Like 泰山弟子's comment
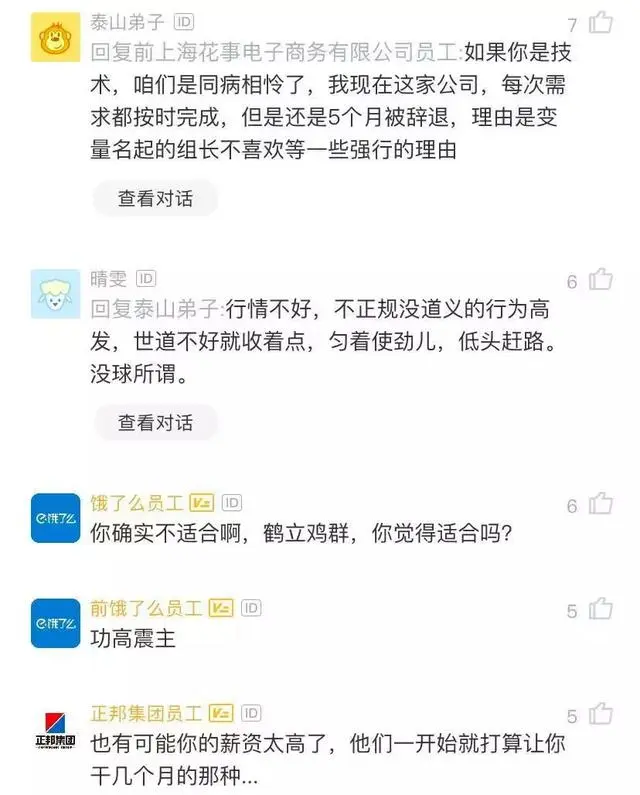This screenshot has width=640, height=795. pyautogui.click(x=601, y=22)
